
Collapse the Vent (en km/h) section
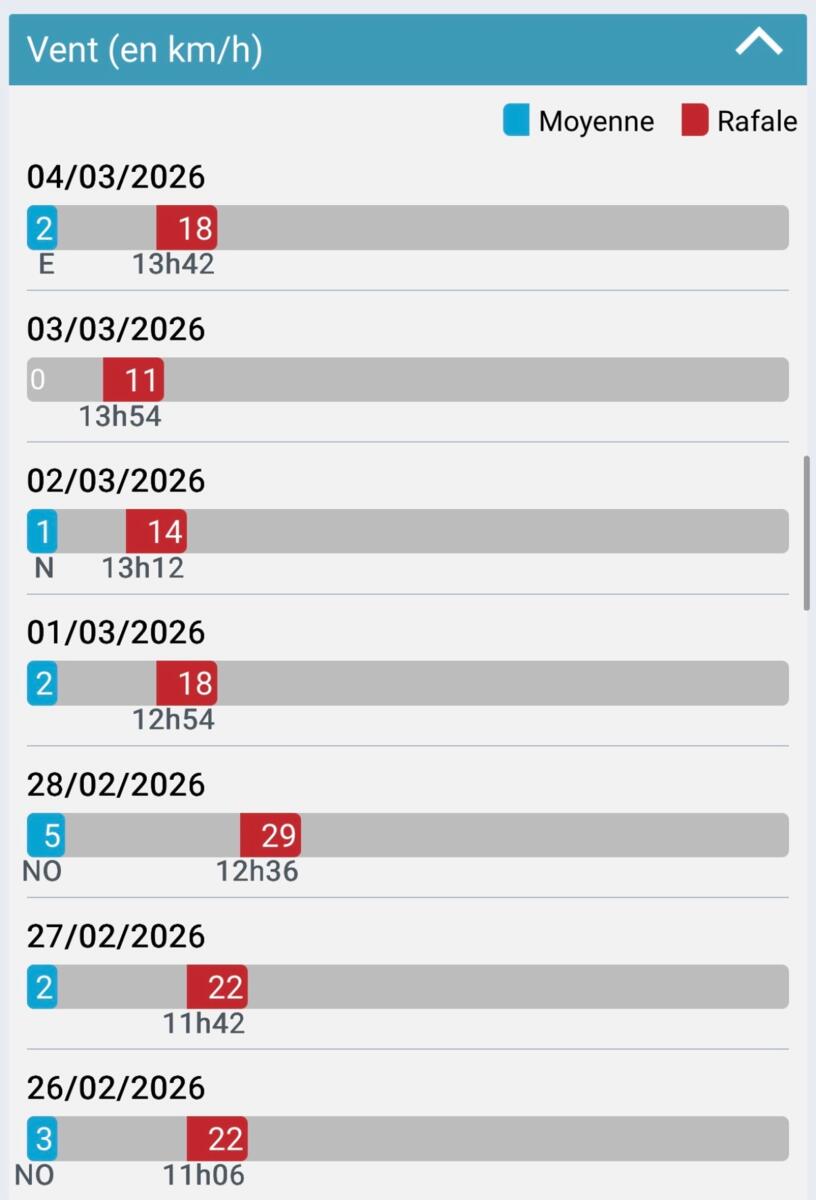pyautogui.click(x=758, y=43)
